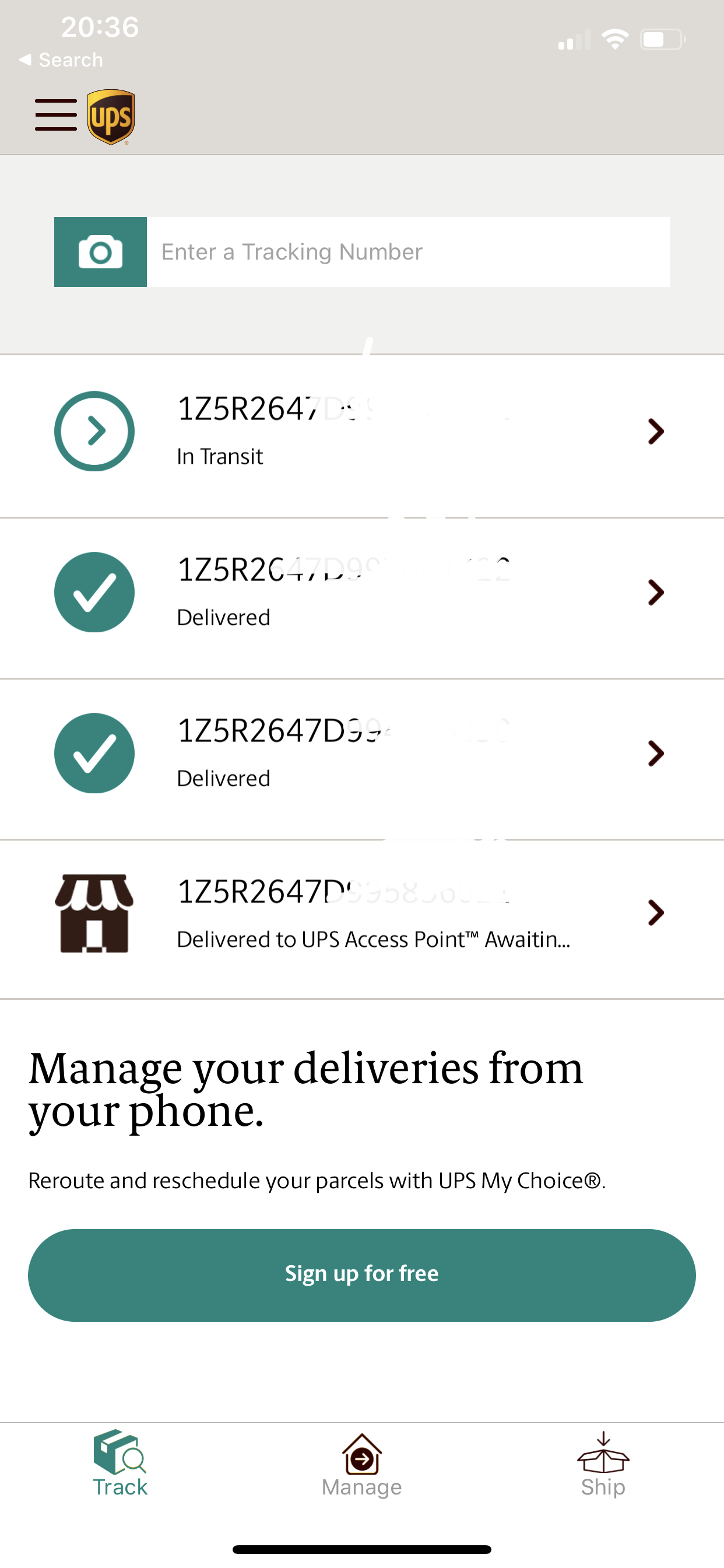
Task: Select the Track tab
Action: pyautogui.click(x=120, y=1465)
